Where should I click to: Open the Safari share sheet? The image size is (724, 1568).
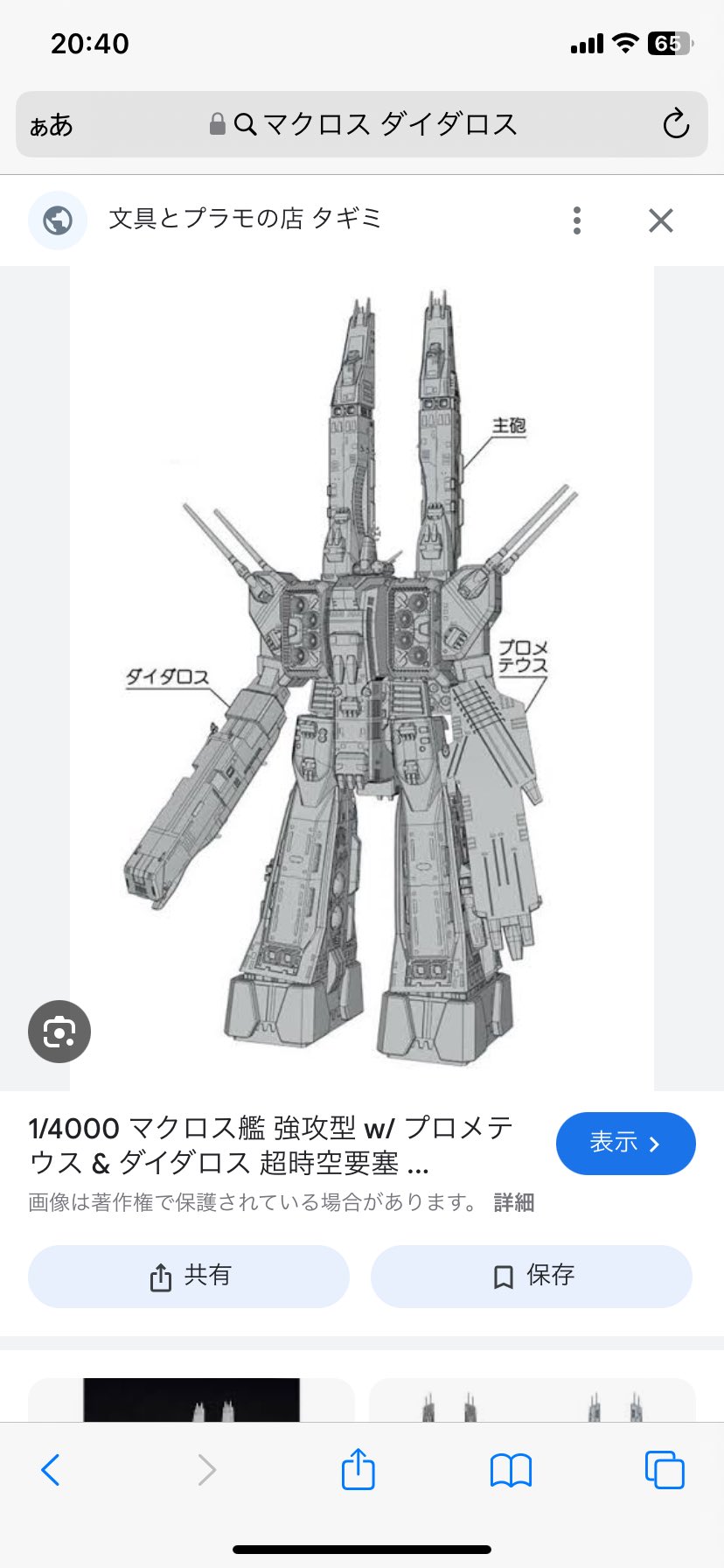point(358,1469)
